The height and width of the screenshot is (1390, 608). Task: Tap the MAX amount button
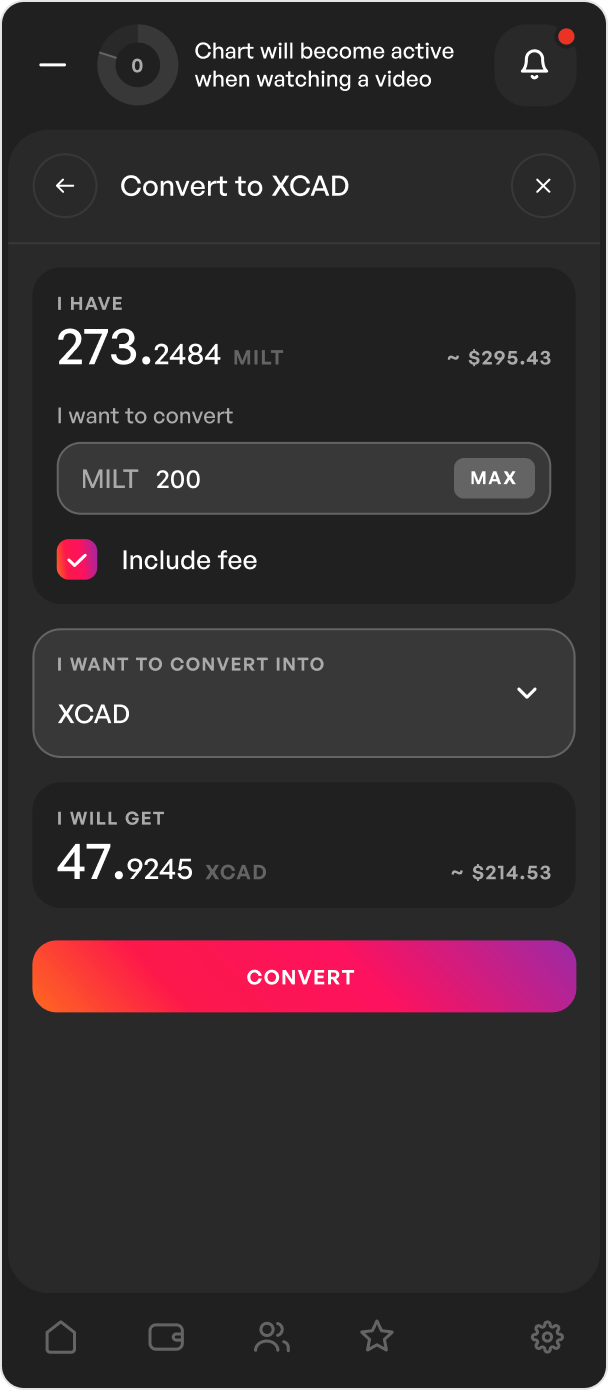coord(494,478)
